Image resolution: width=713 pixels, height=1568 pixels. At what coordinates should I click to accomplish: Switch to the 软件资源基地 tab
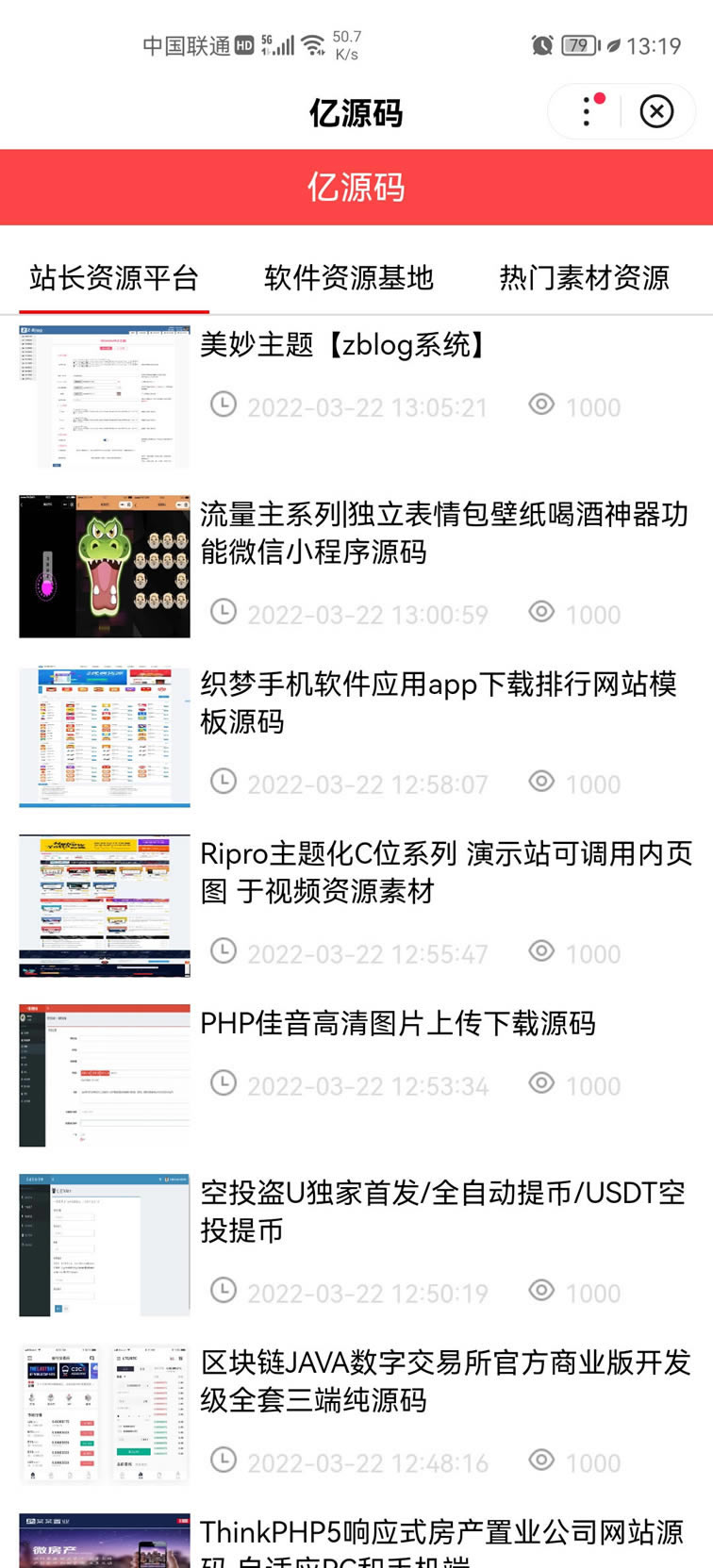pos(349,278)
